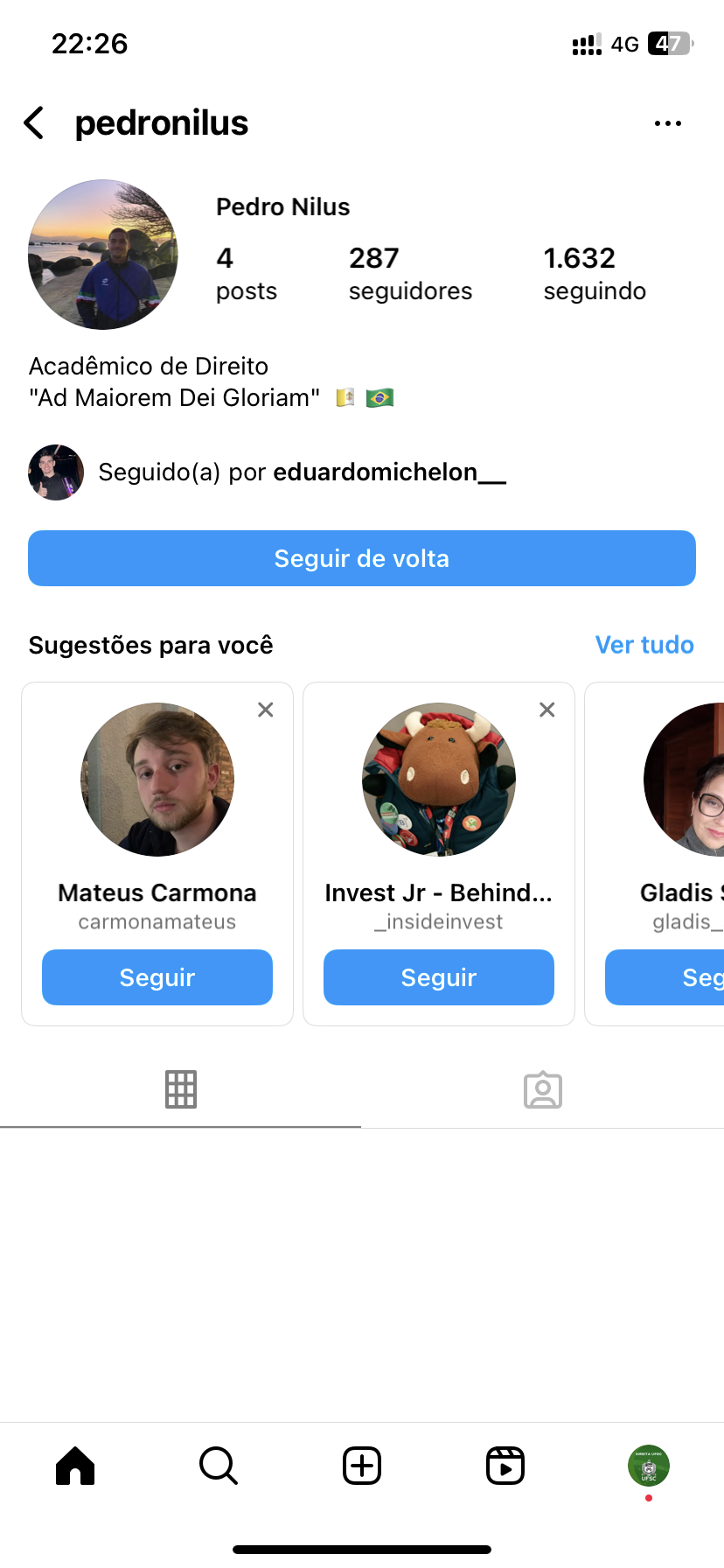Go to the home feed
This screenshot has height=1568, width=724.
pos(75,1466)
